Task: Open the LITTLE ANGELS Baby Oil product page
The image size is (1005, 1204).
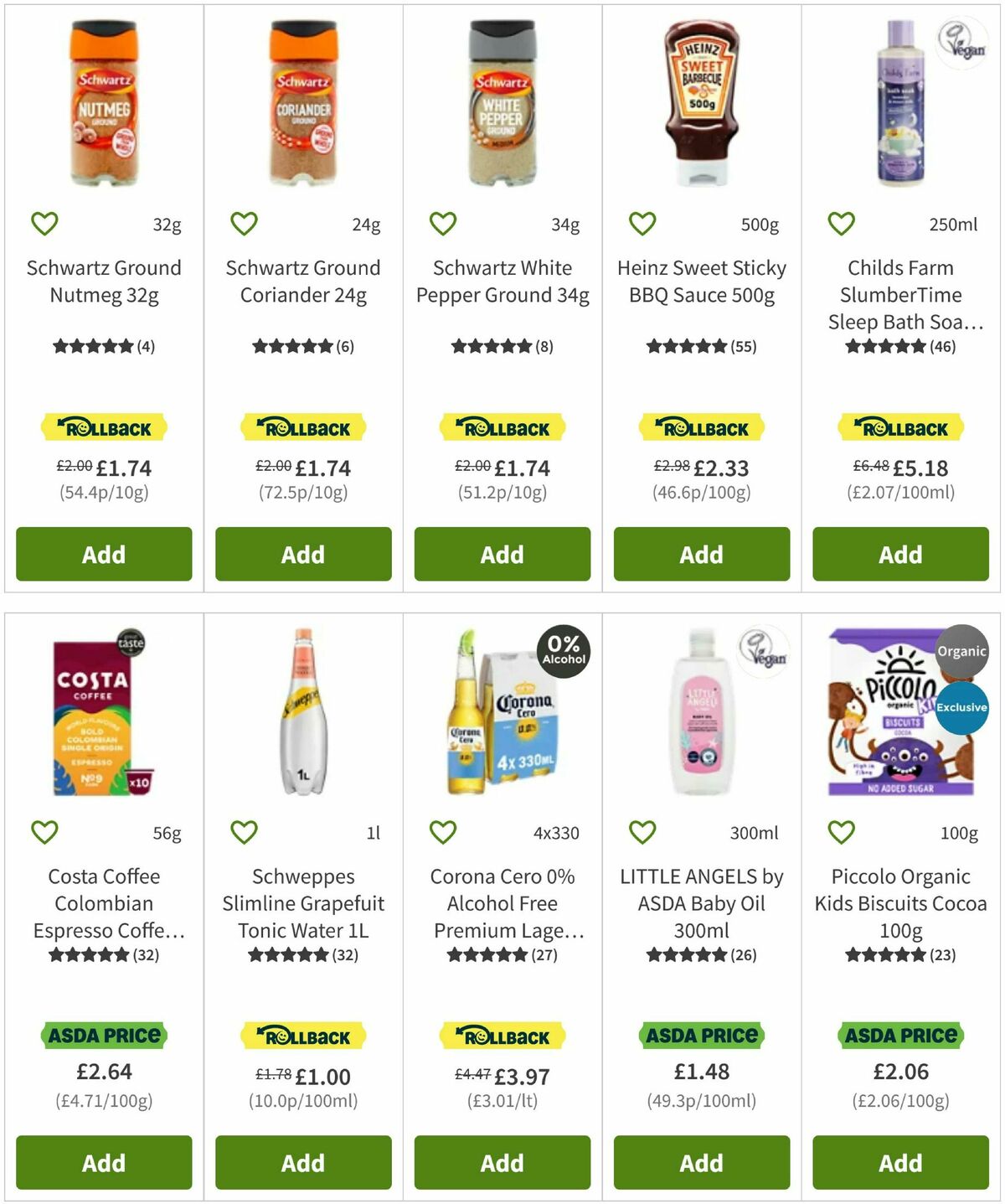Action: [x=700, y=903]
